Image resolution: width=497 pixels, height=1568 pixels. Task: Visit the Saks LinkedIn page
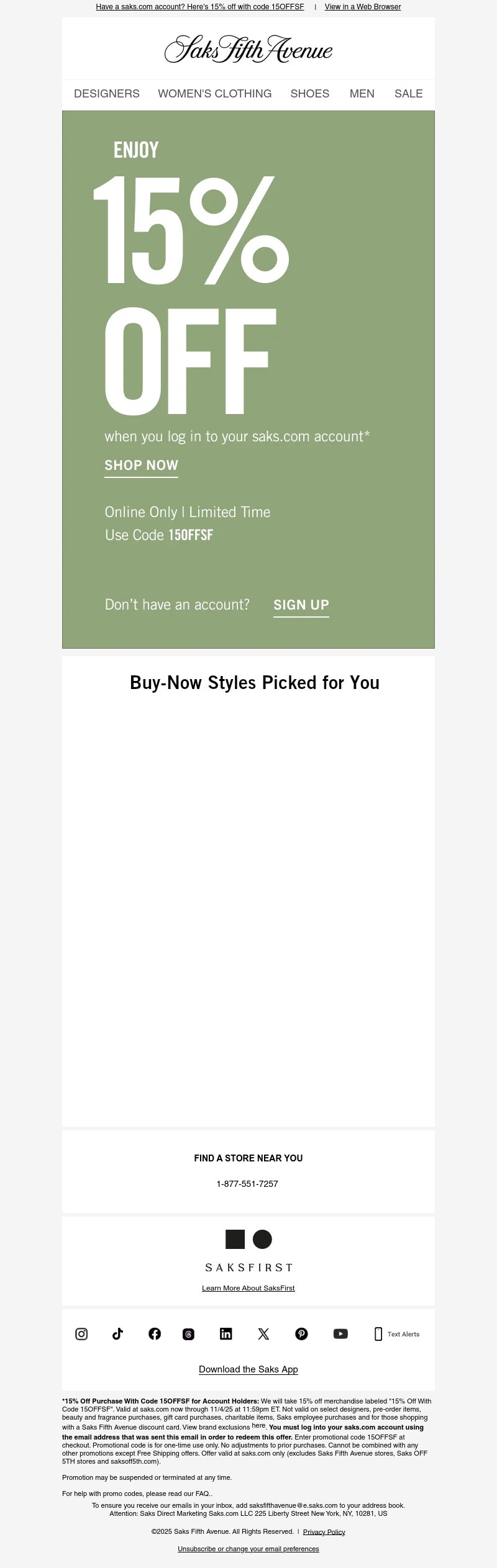(x=226, y=1334)
